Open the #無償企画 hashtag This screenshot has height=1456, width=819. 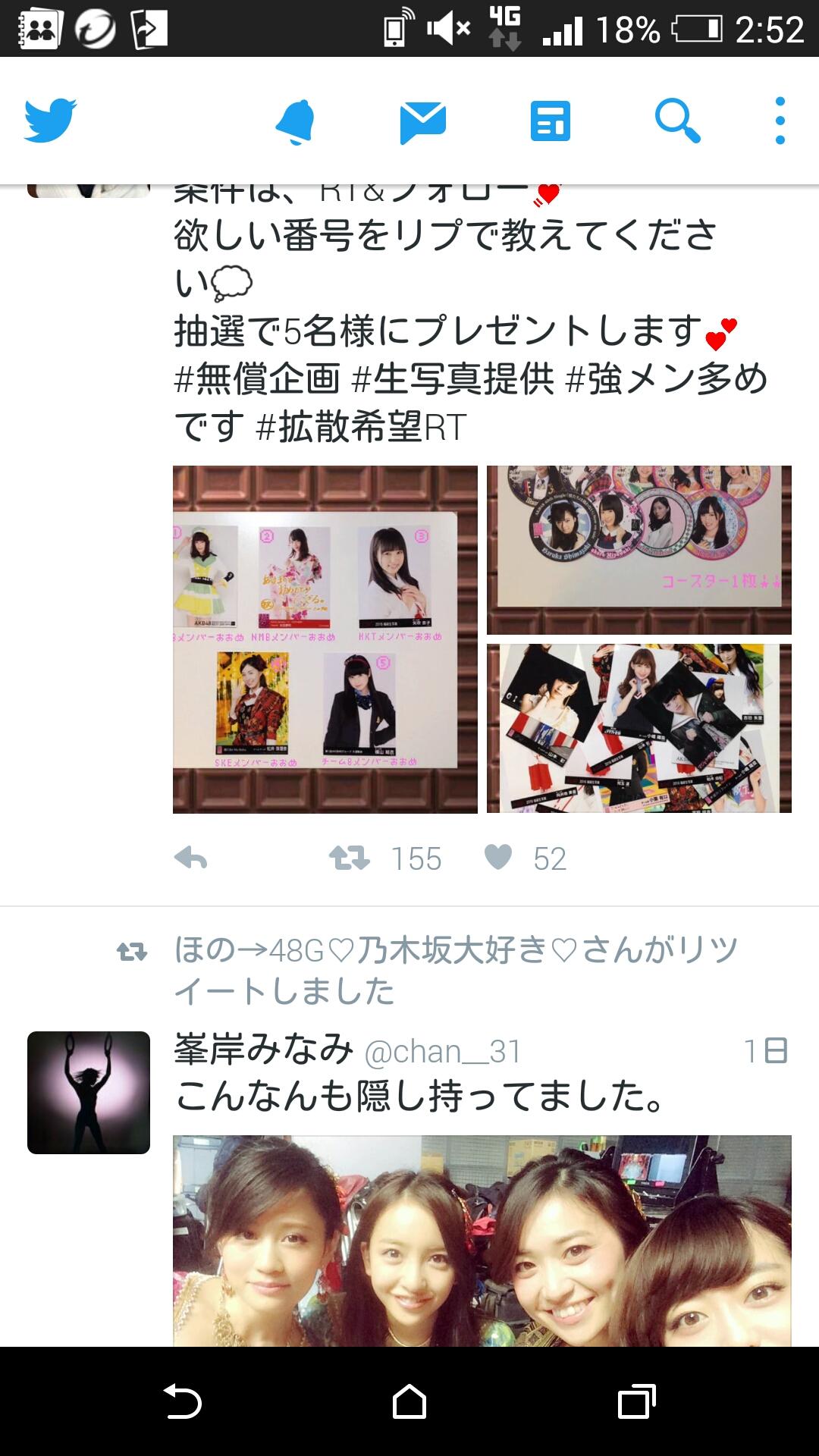click(256, 379)
